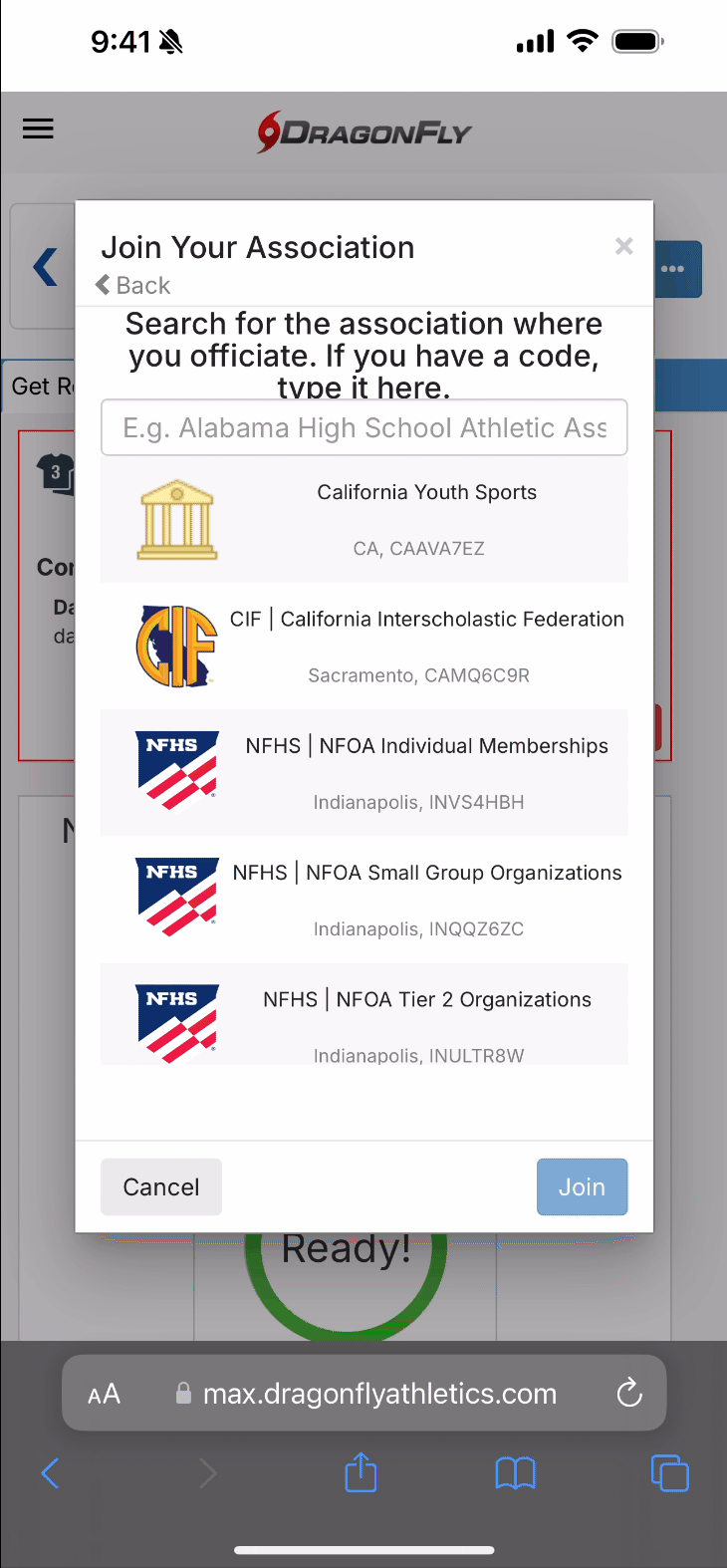Go back using the Back link
The height and width of the screenshot is (1568, 727).
(133, 286)
